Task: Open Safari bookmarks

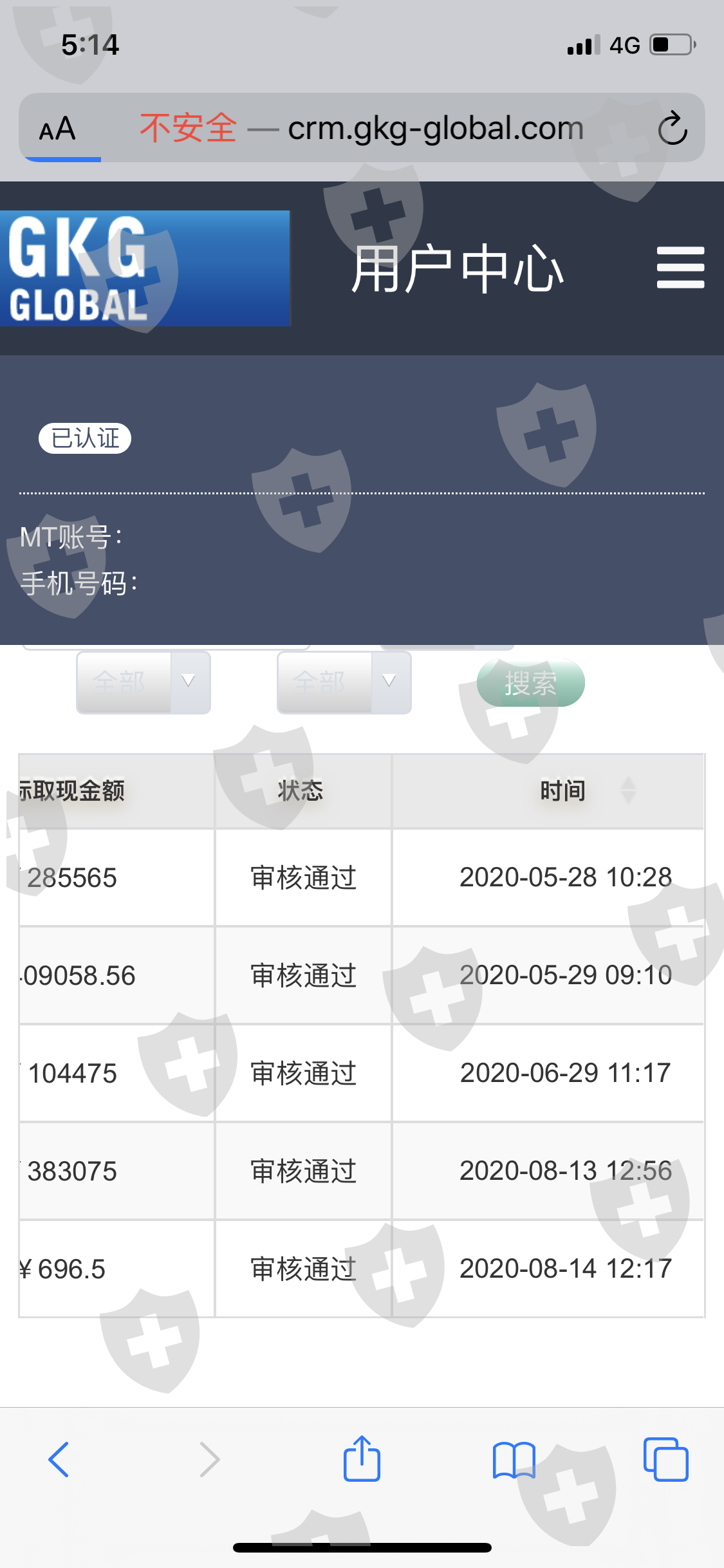Action: 514,1459
